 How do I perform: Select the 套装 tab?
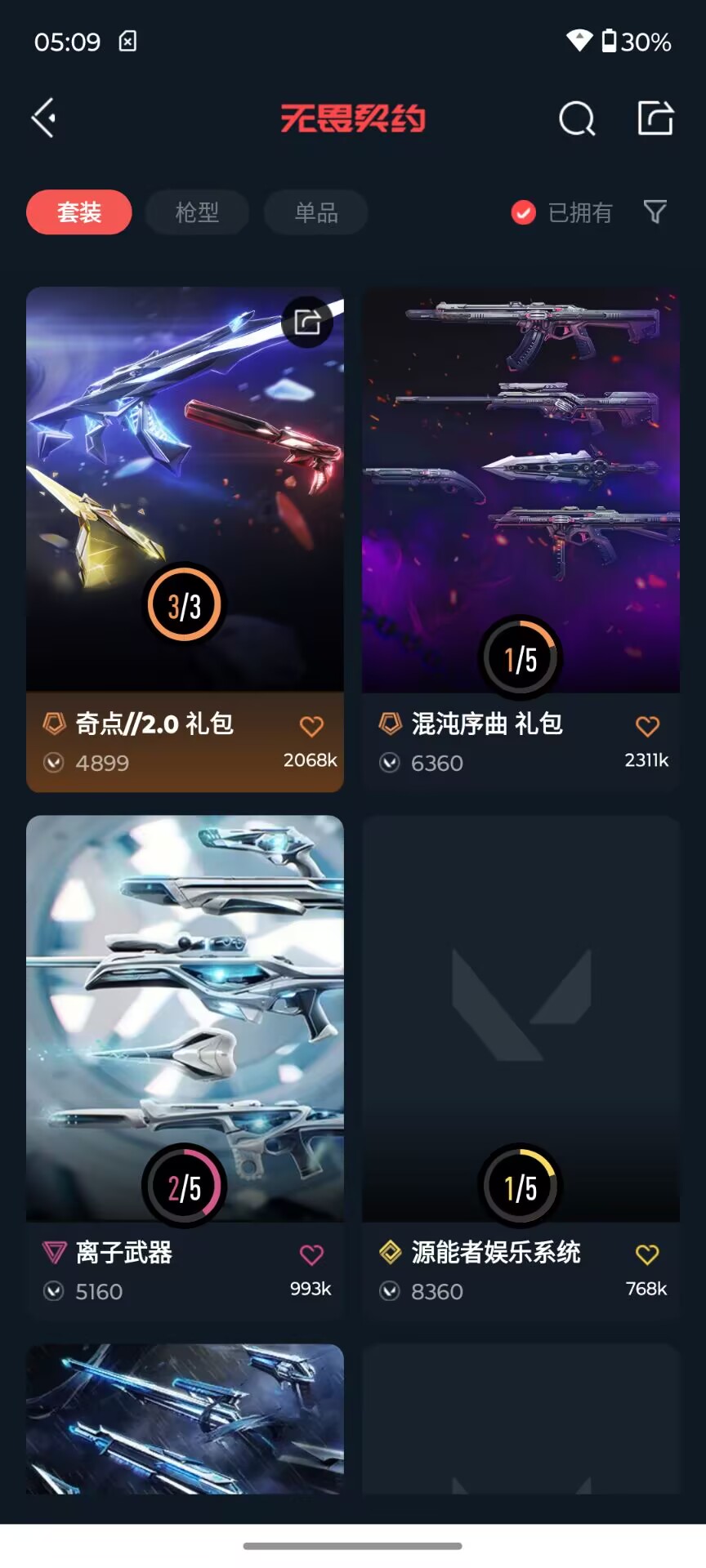79,212
